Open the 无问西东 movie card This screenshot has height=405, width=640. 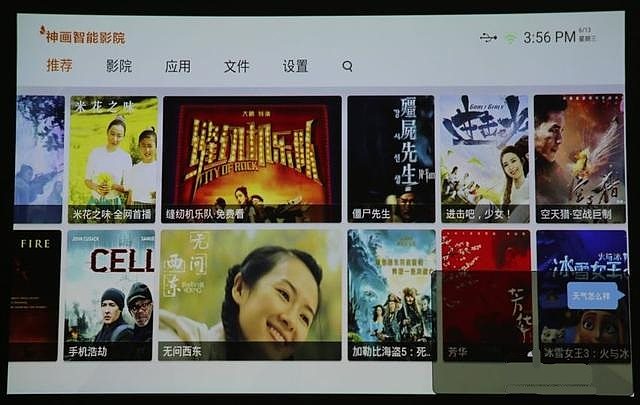(250, 294)
